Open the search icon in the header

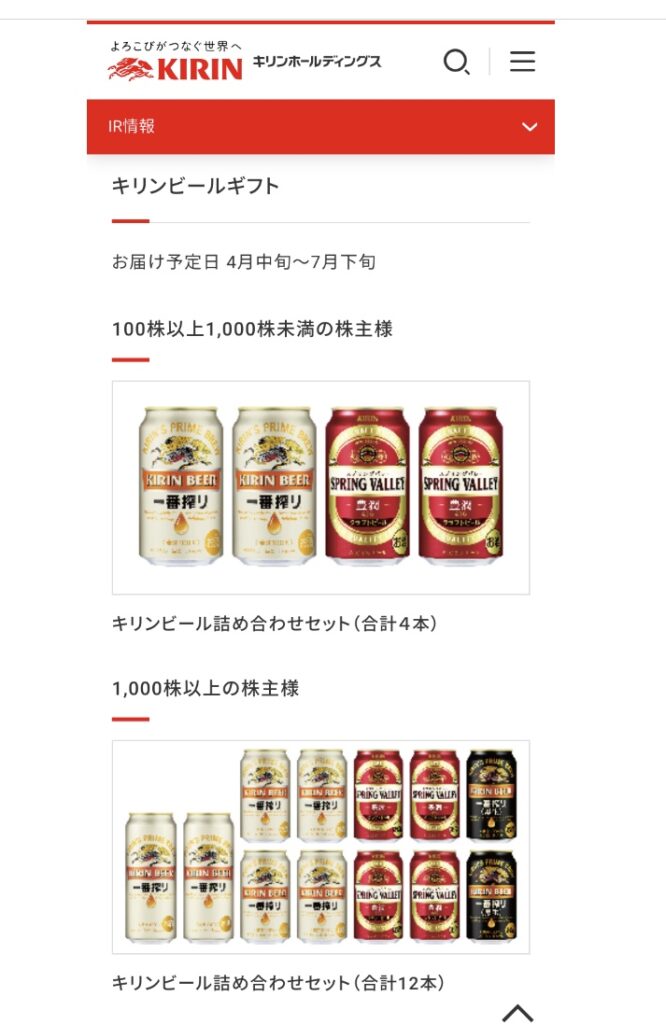tap(456, 62)
